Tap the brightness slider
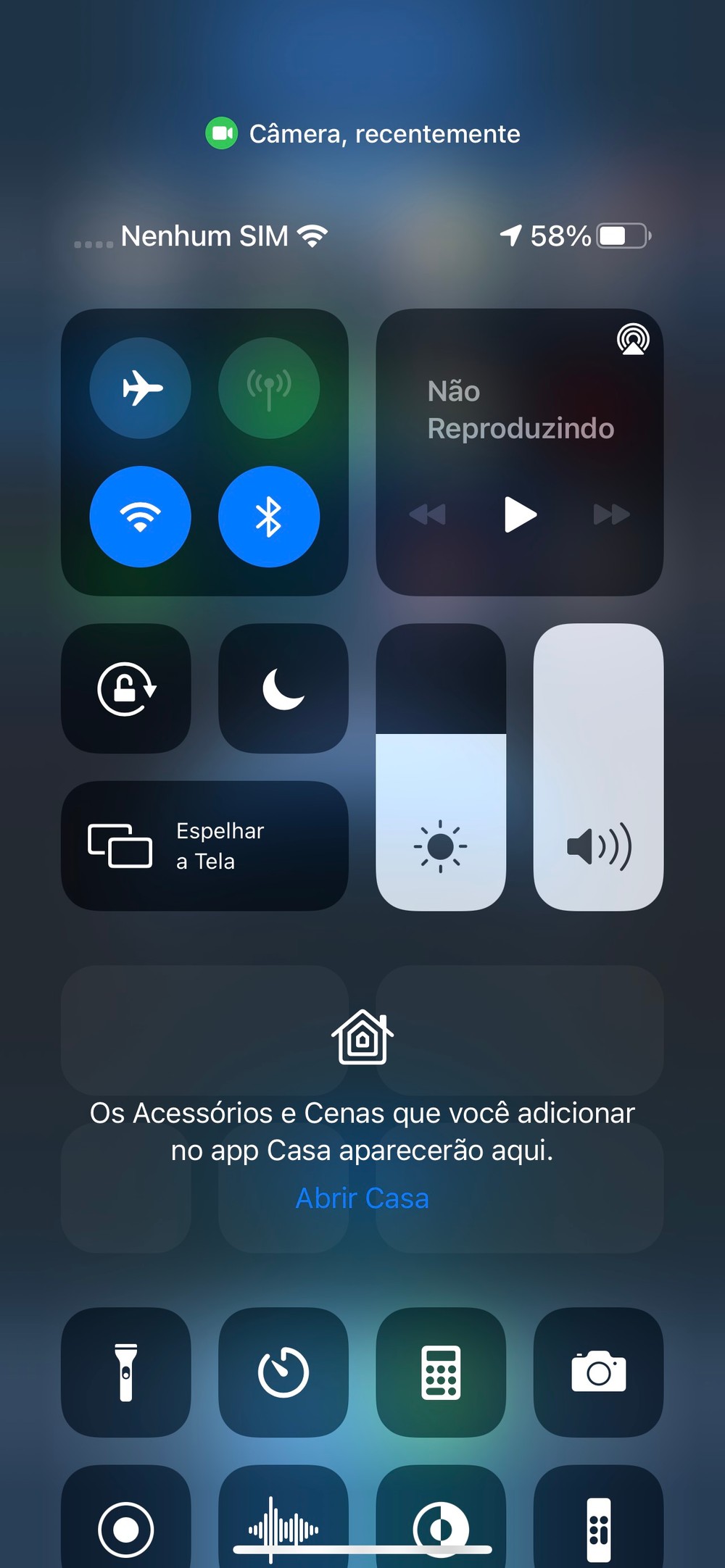 pyautogui.click(x=441, y=767)
